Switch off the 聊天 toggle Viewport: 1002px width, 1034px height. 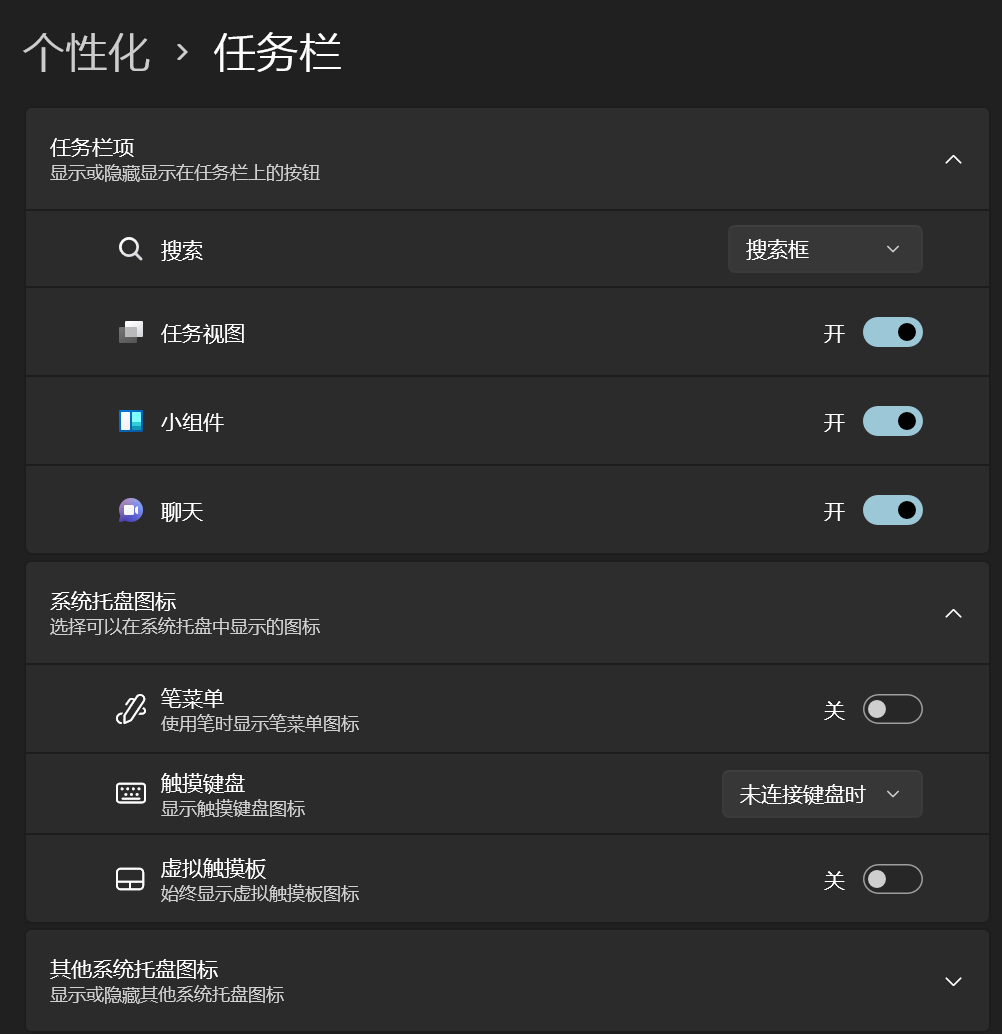coord(892,510)
